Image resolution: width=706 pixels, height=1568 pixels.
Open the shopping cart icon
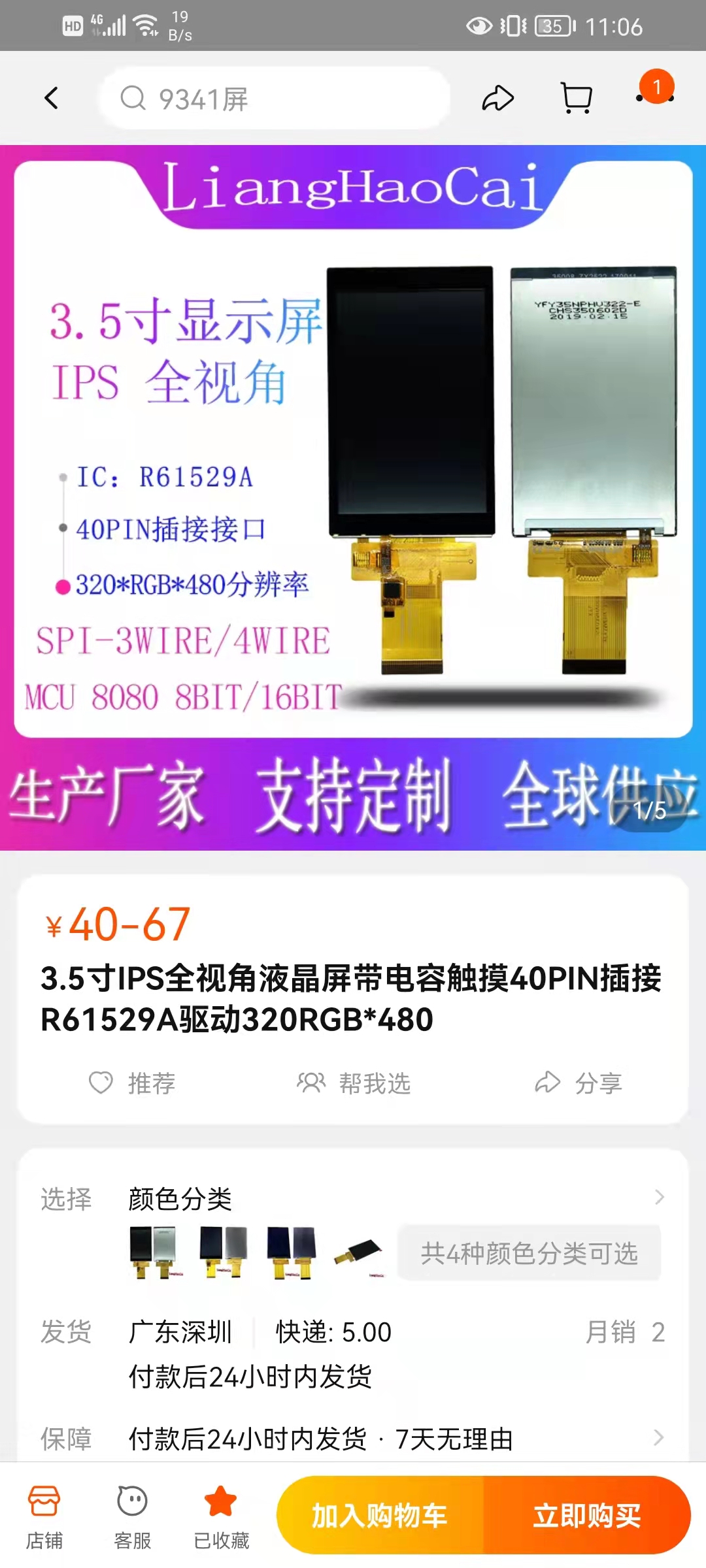pyautogui.click(x=576, y=97)
